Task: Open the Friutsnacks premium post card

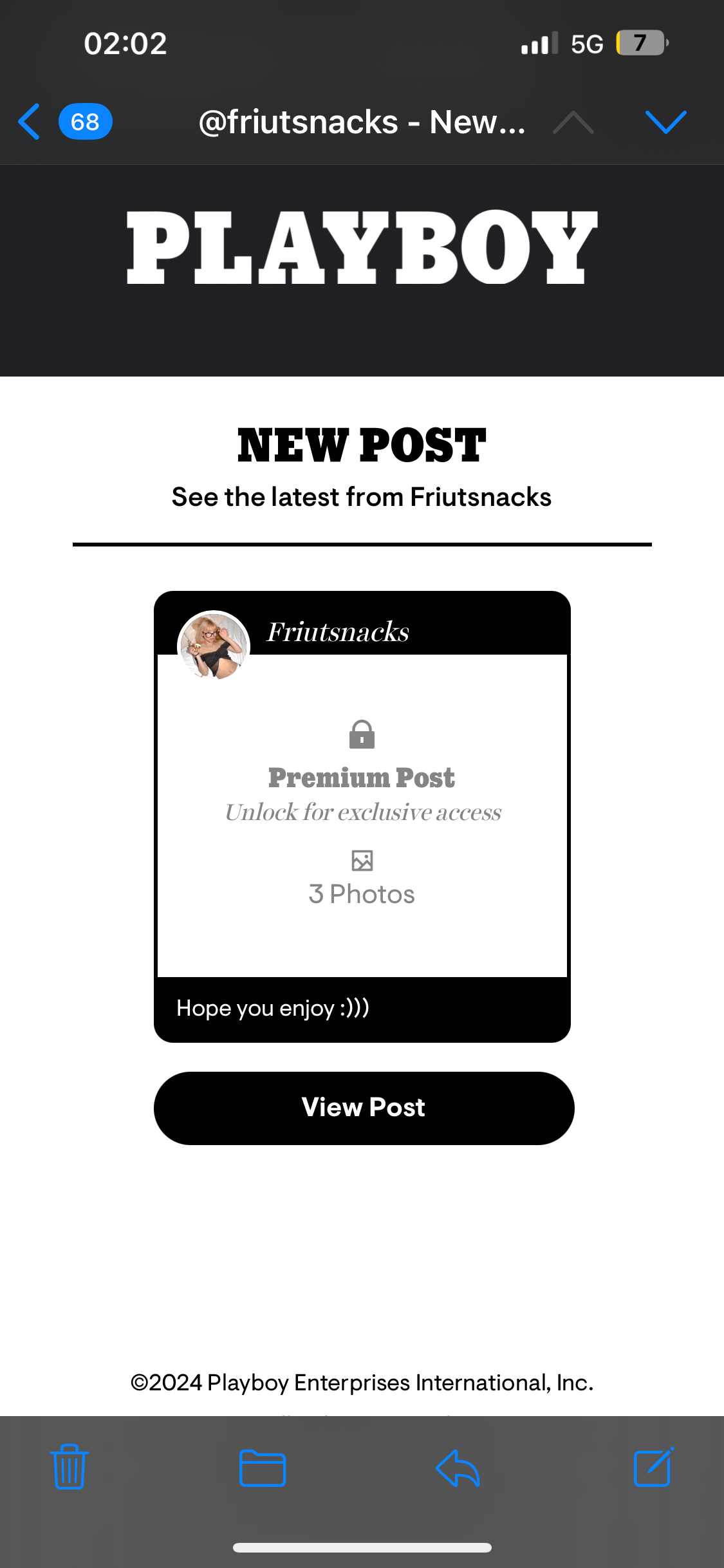Action: [362, 816]
